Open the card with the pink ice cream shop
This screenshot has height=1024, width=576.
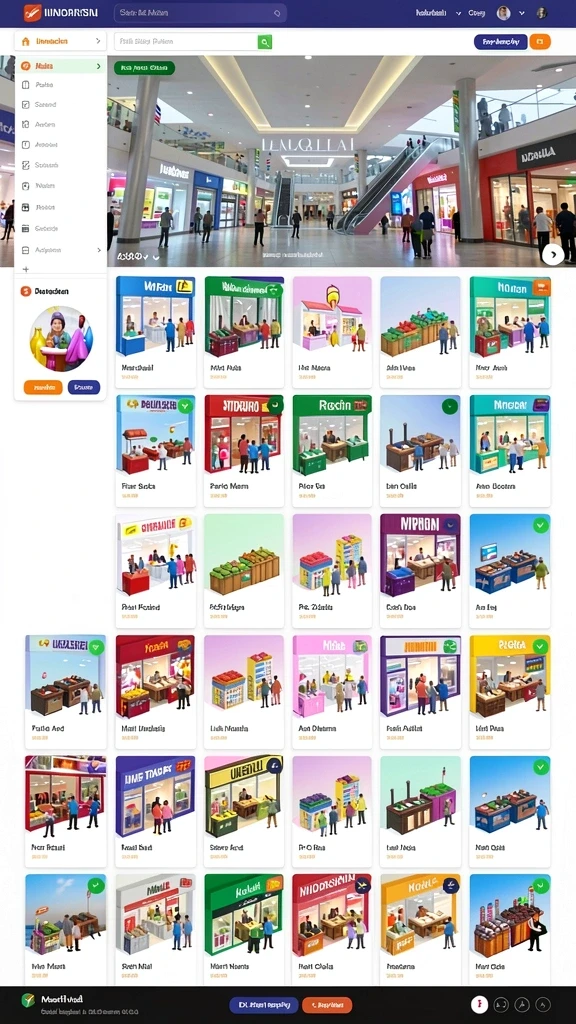[332, 332]
